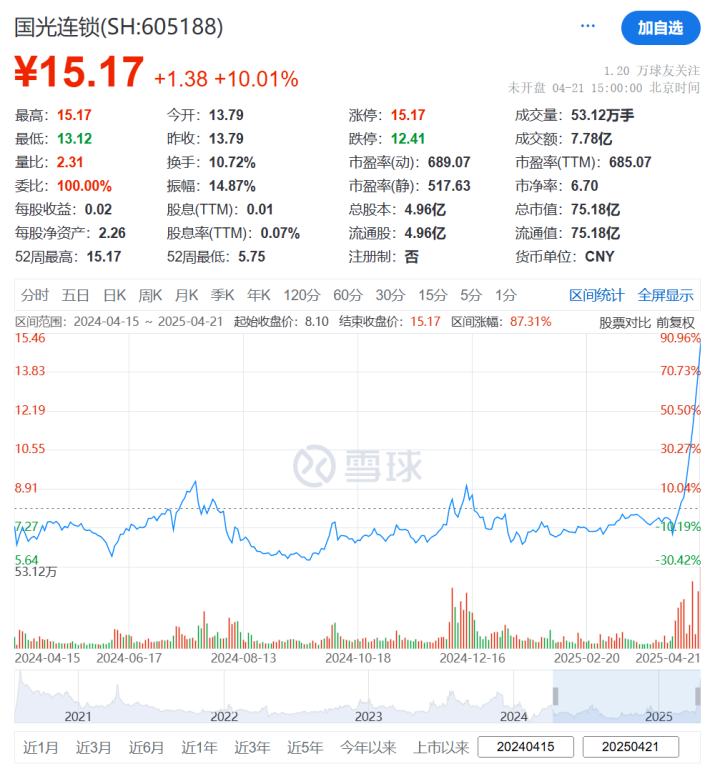
Task: Select the 60分 interval tab
Action: click(347, 295)
